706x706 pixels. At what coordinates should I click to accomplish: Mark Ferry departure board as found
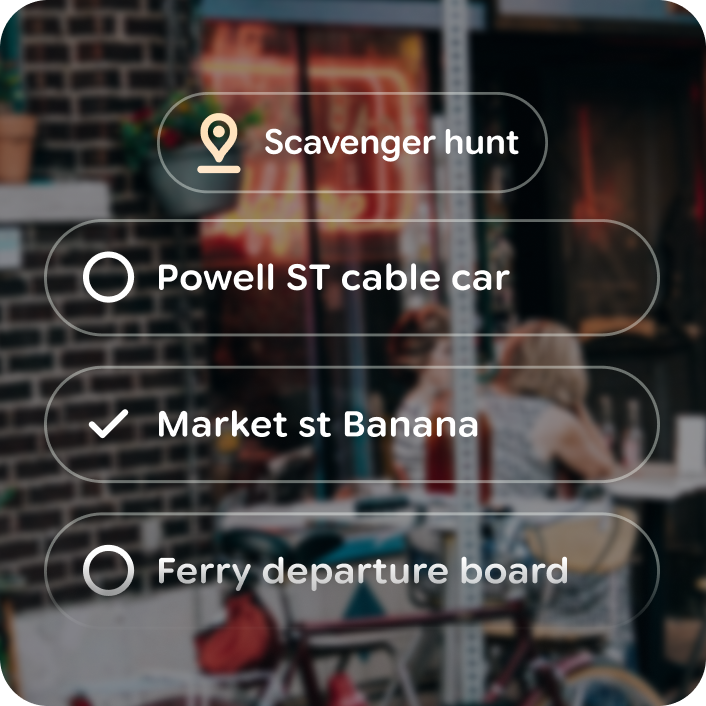tap(108, 571)
